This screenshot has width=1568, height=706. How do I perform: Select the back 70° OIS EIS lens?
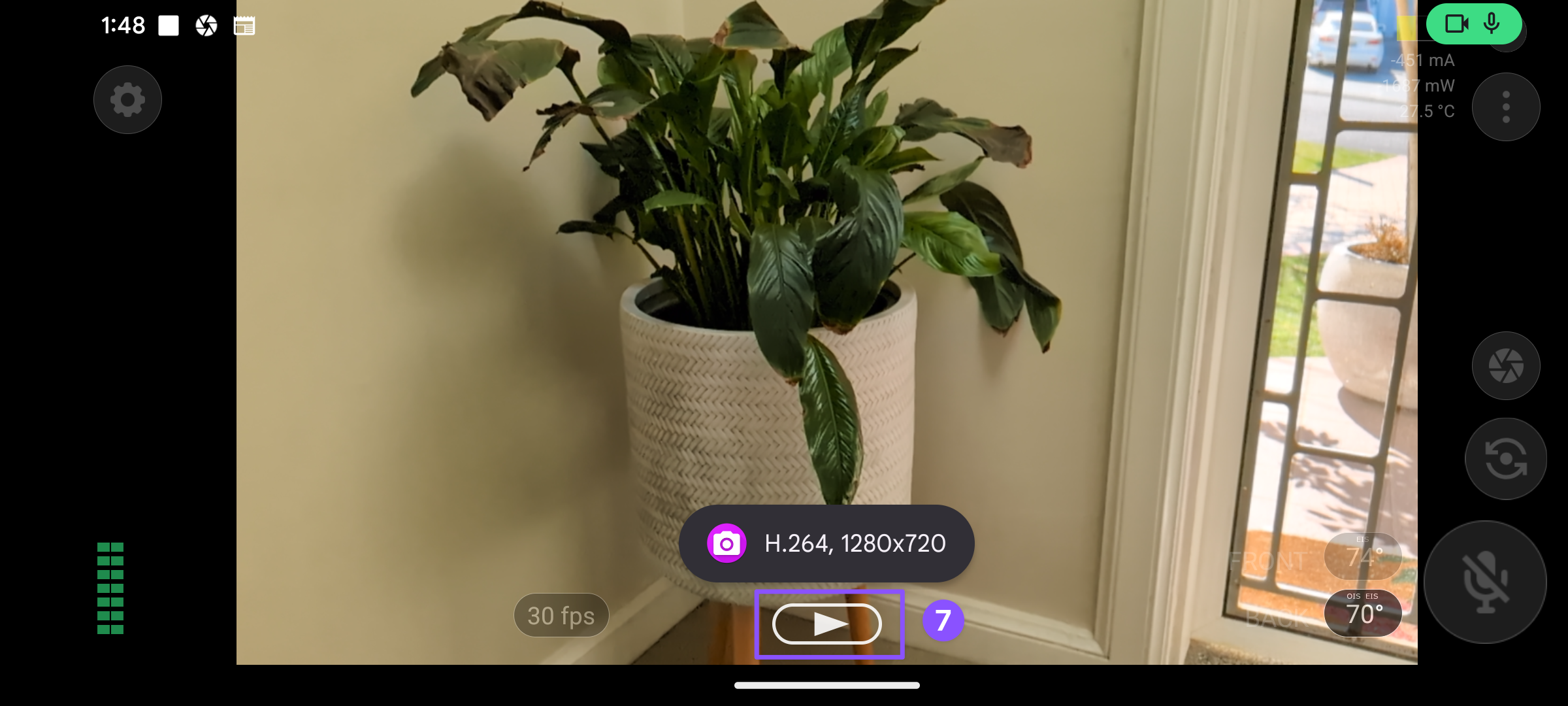1363,613
